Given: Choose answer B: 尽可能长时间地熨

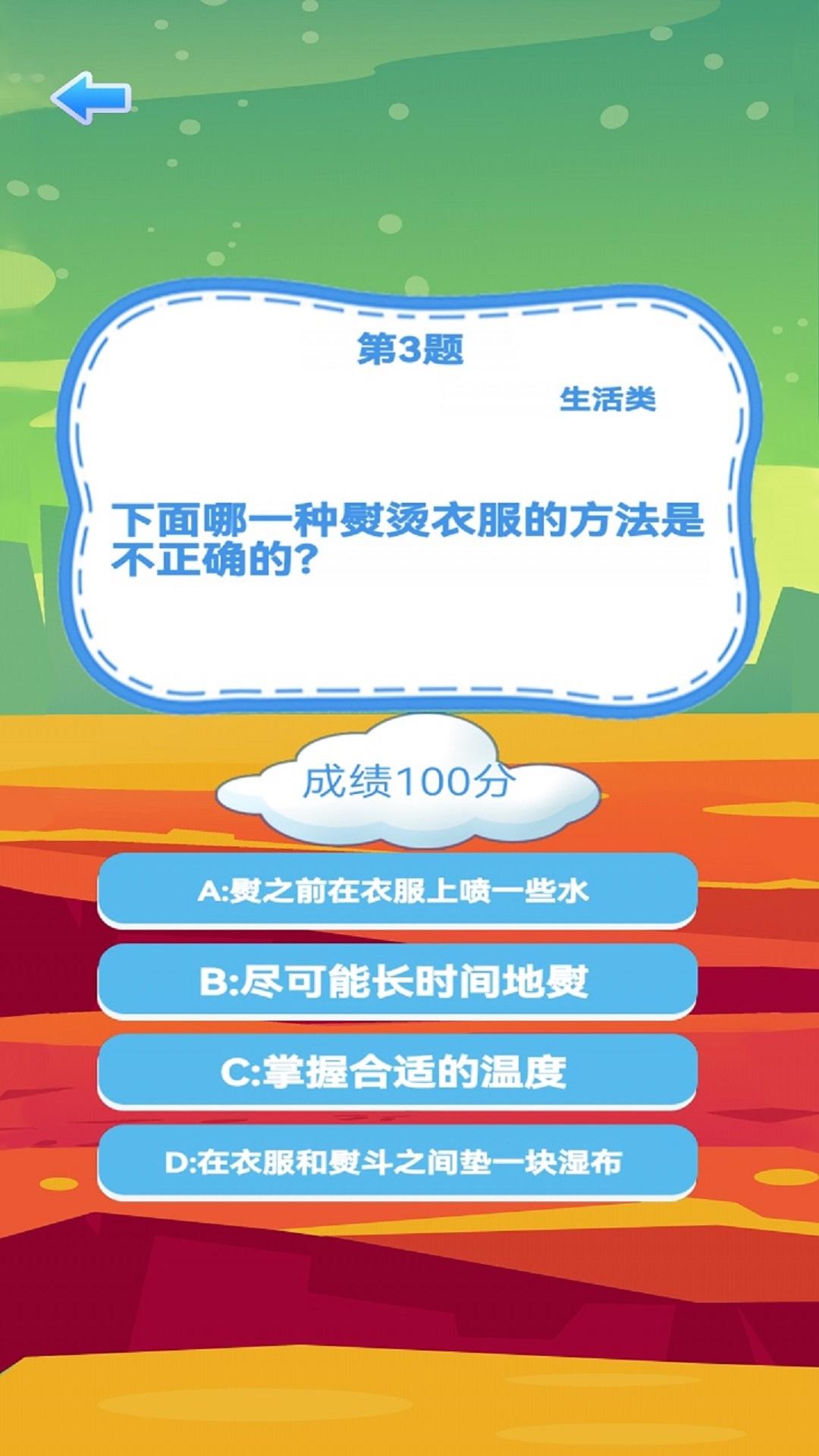Looking at the screenshot, I should 397,981.
